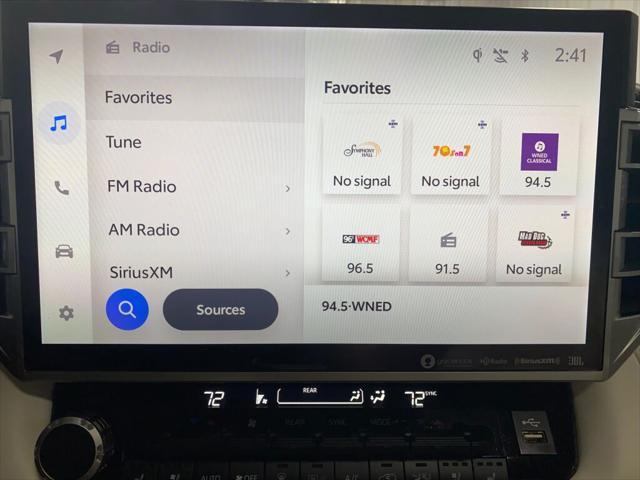The width and height of the screenshot is (640, 480).
Task: Expand the FM Radio menu
Action: [198, 187]
